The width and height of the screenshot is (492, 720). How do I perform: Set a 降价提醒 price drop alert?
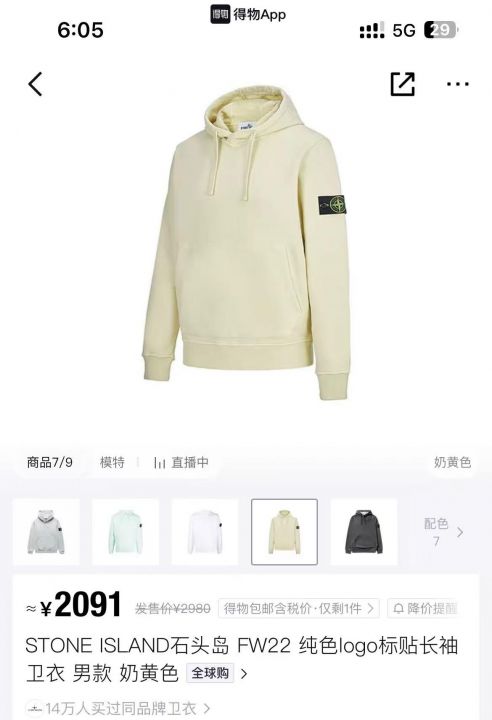425,608
